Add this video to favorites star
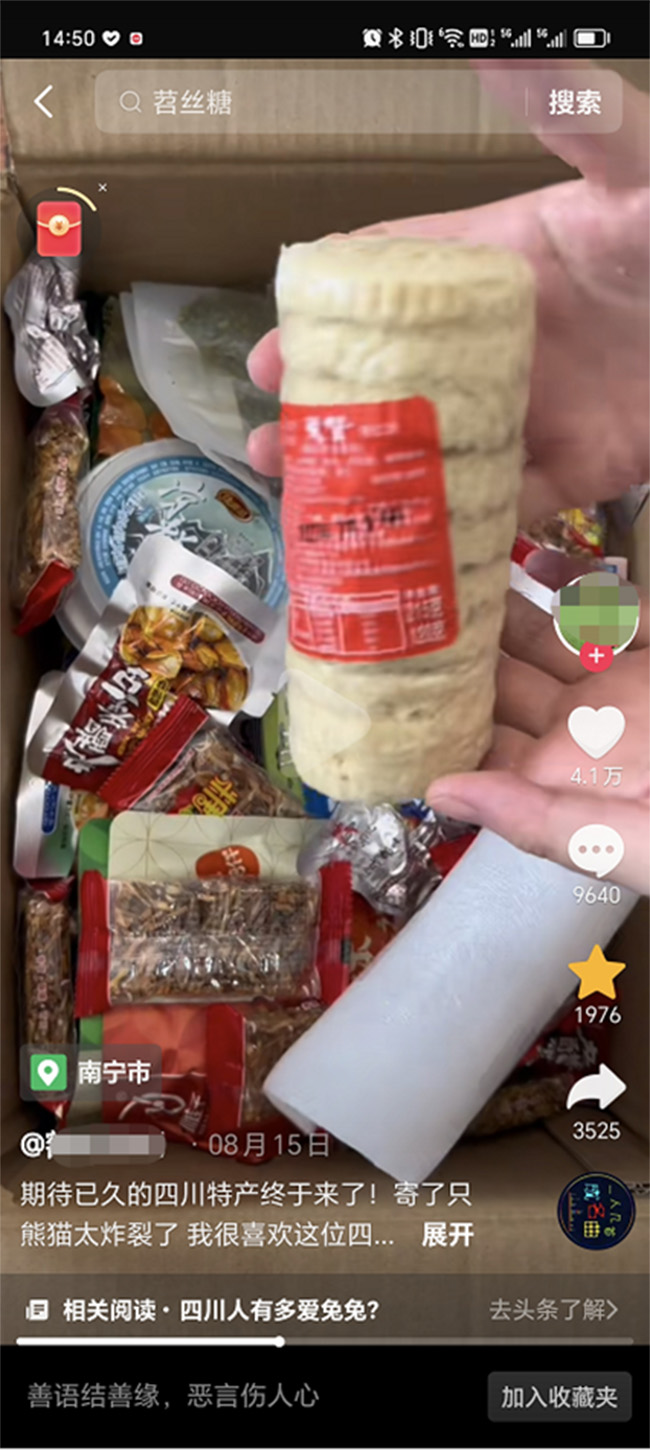Image resolution: width=650 pixels, height=1450 pixels. pyautogui.click(x=596, y=973)
